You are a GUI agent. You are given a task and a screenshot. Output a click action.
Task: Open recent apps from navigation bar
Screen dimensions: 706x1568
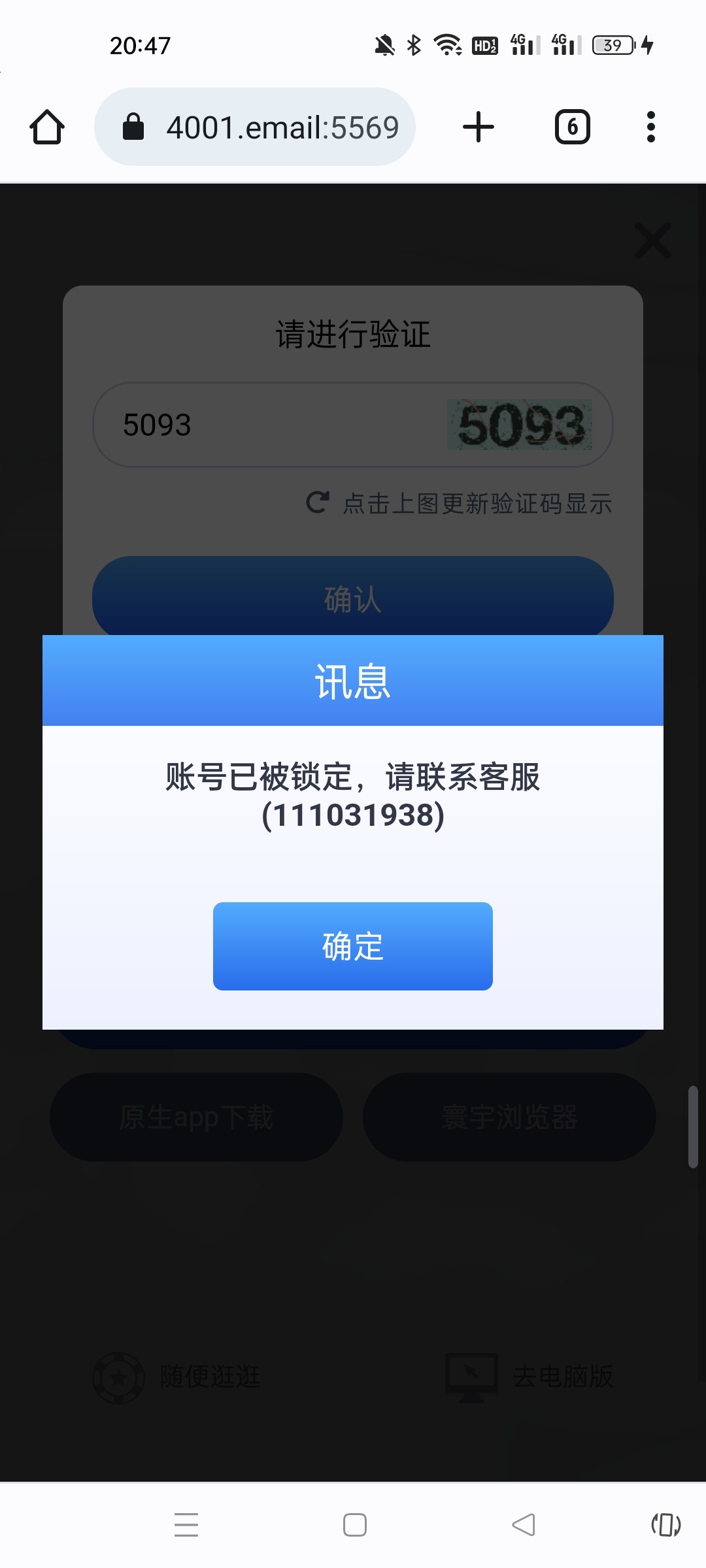coord(186,1525)
